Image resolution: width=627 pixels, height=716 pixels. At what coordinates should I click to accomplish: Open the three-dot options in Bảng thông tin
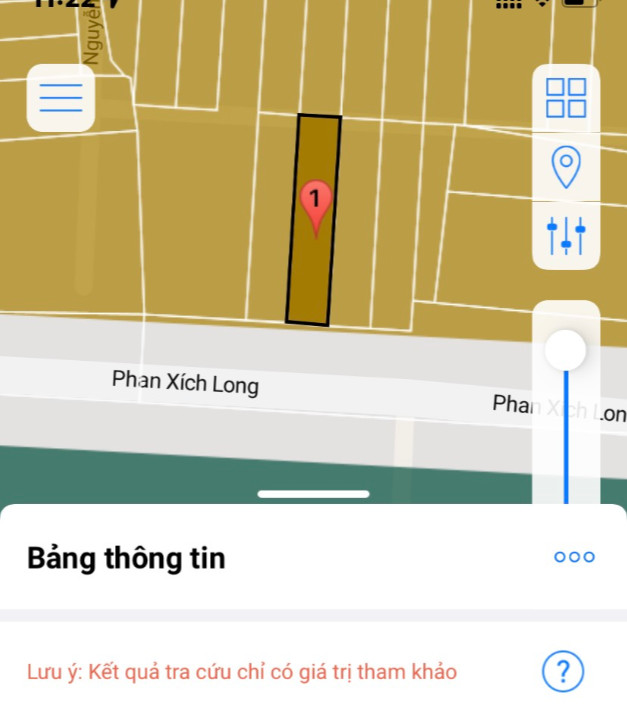coord(574,557)
